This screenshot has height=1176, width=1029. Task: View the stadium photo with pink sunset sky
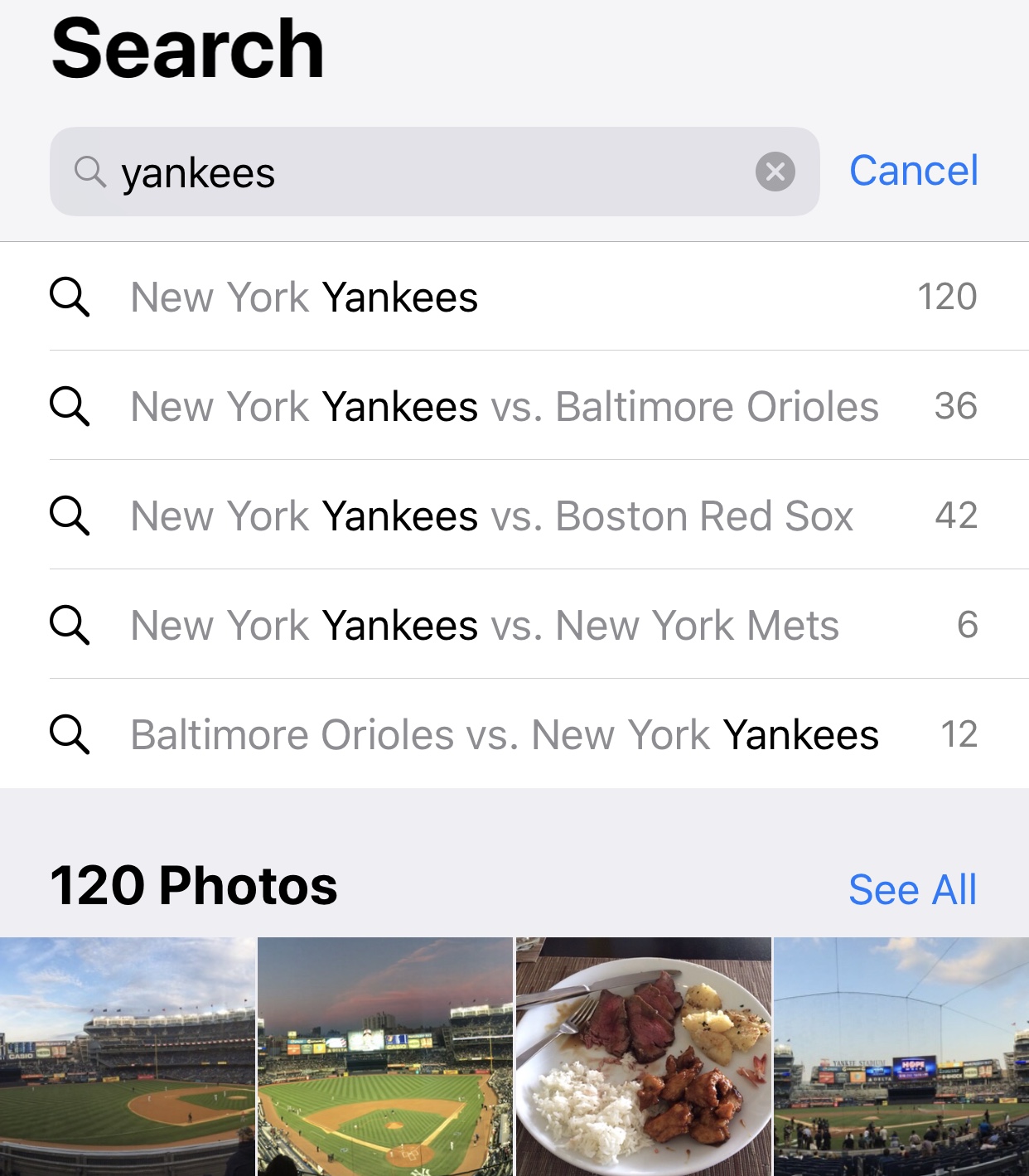385,1057
